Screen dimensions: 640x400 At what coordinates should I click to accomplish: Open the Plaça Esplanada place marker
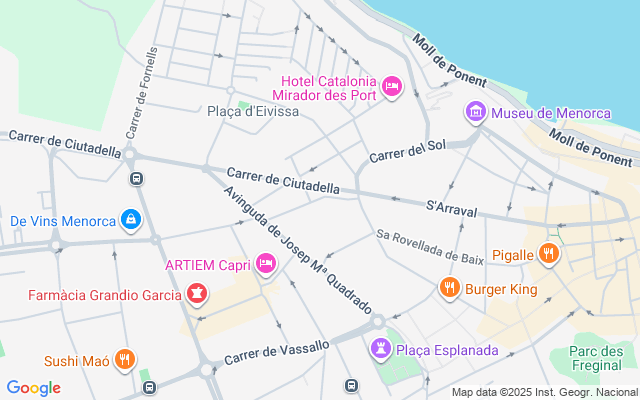pos(381,350)
